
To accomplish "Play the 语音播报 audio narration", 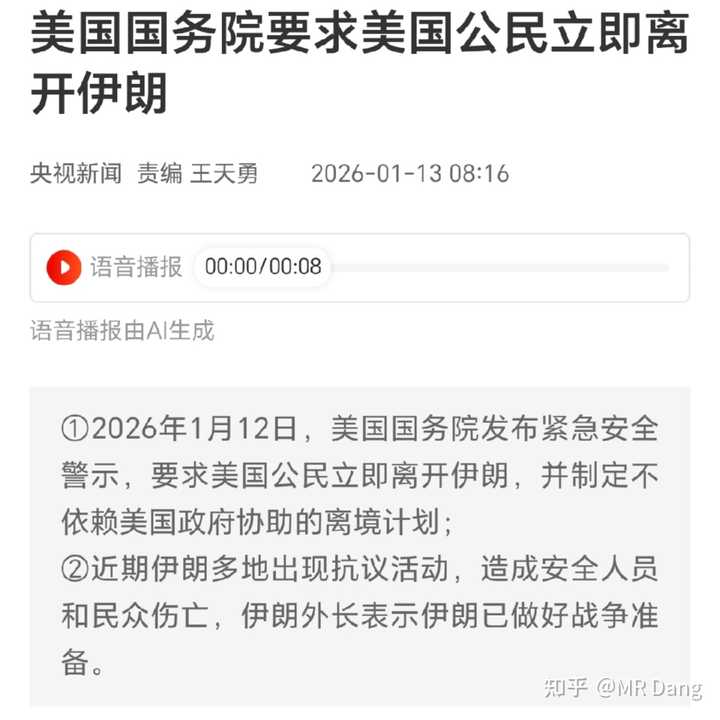I will click(x=64, y=267).
